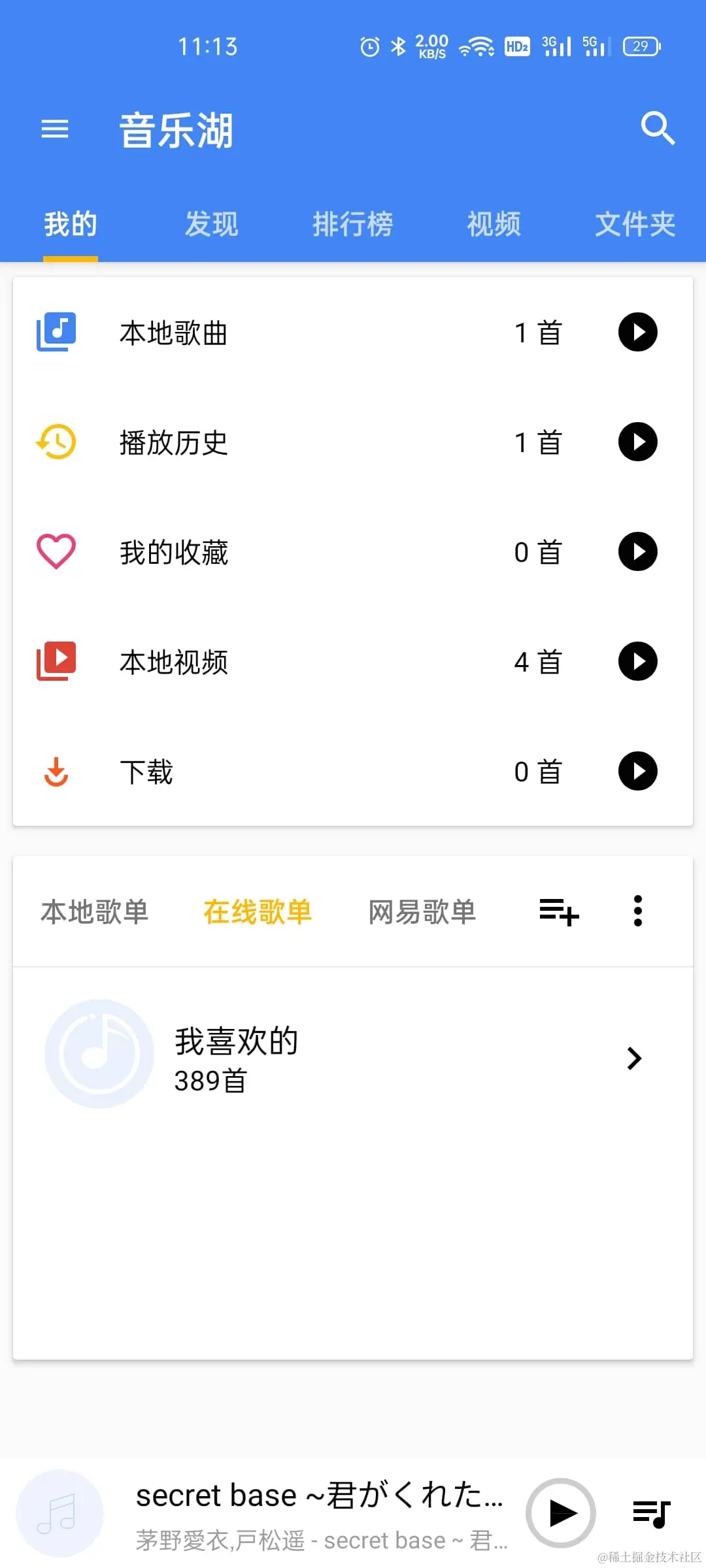This screenshot has height=1568, width=706.
Task: Switch to the 发现 tab
Action: pos(211,224)
